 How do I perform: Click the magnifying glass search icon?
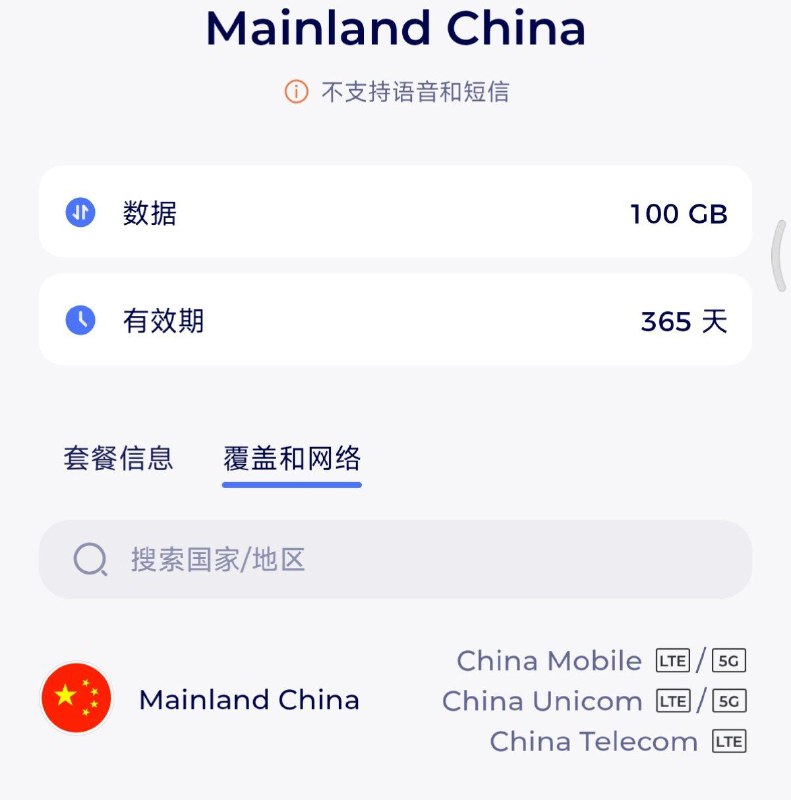pyautogui.click(x=92, y=560)
